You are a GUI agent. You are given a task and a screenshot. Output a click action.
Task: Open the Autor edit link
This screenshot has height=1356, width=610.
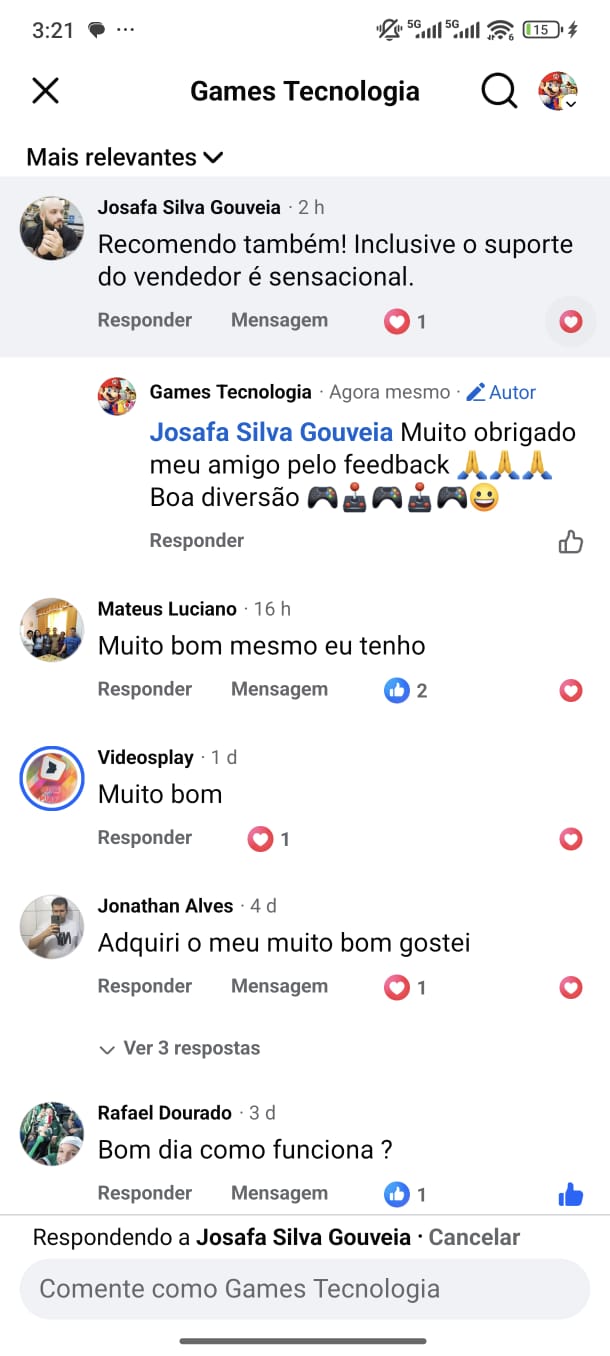(501, 392)
